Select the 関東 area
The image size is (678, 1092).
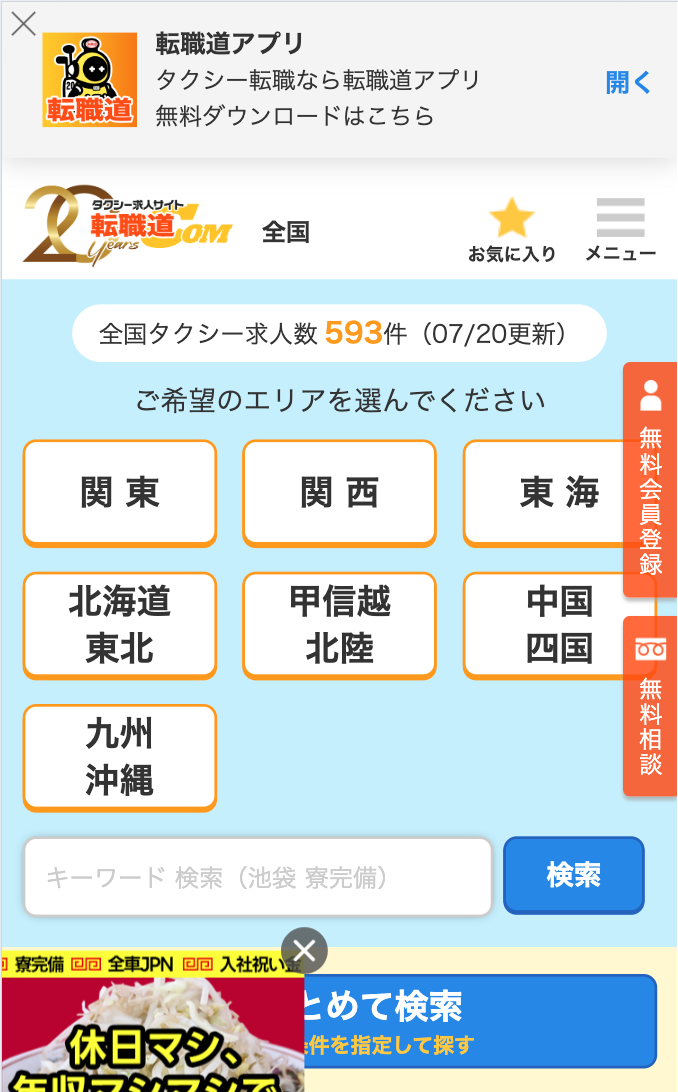point(120,493)
